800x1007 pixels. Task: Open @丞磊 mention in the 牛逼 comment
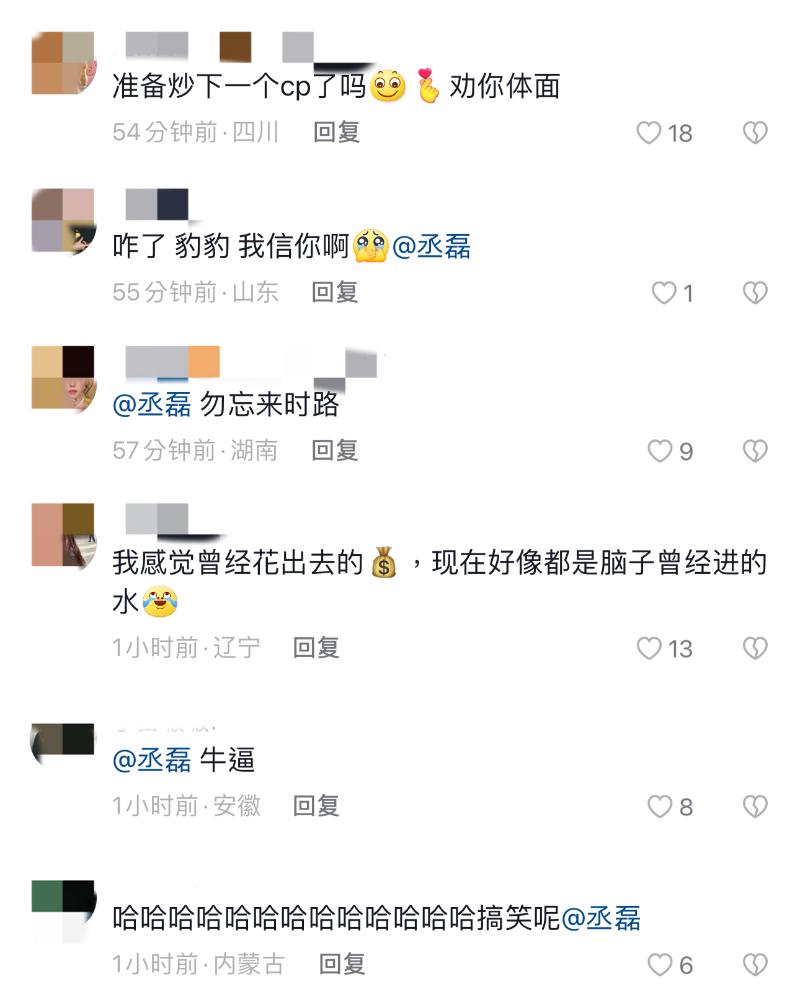click(152, 761)
